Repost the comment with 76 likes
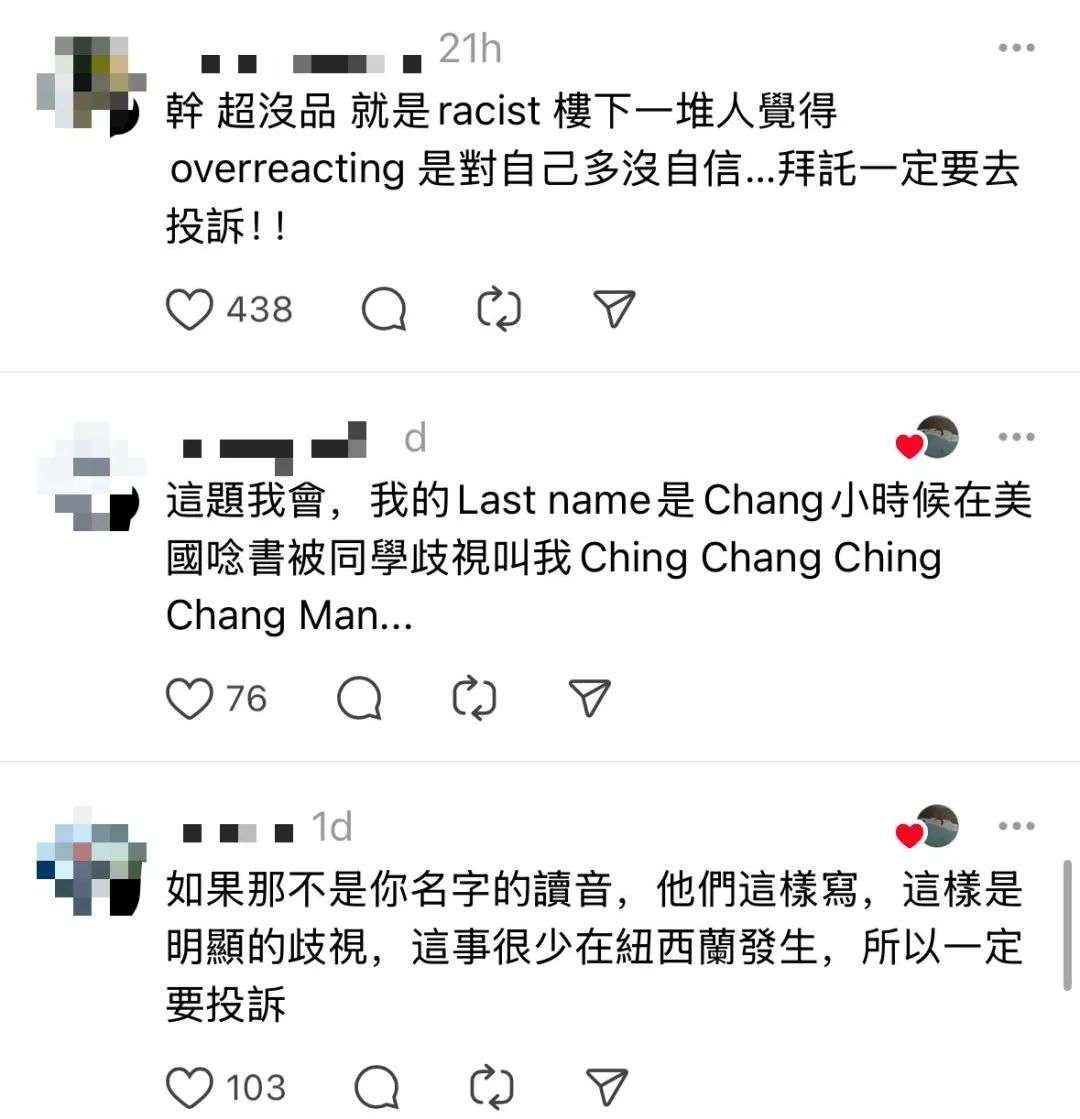1080x1119 pixels. [474, 698]
